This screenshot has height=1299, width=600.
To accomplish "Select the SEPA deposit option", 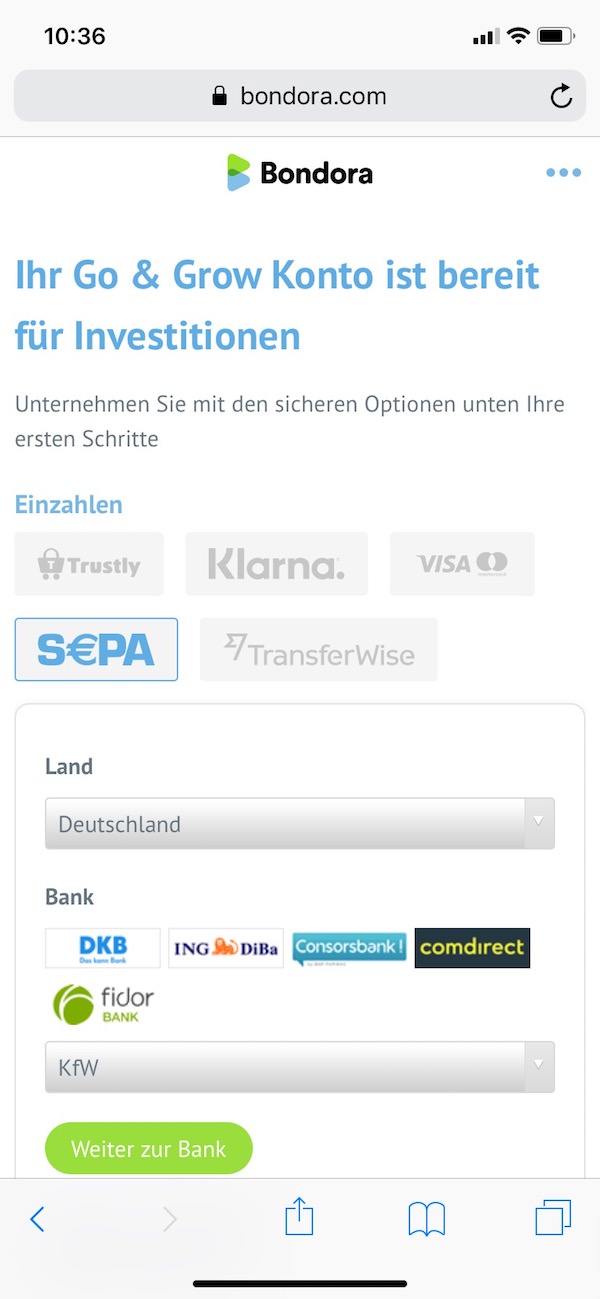I will point(96,650).
